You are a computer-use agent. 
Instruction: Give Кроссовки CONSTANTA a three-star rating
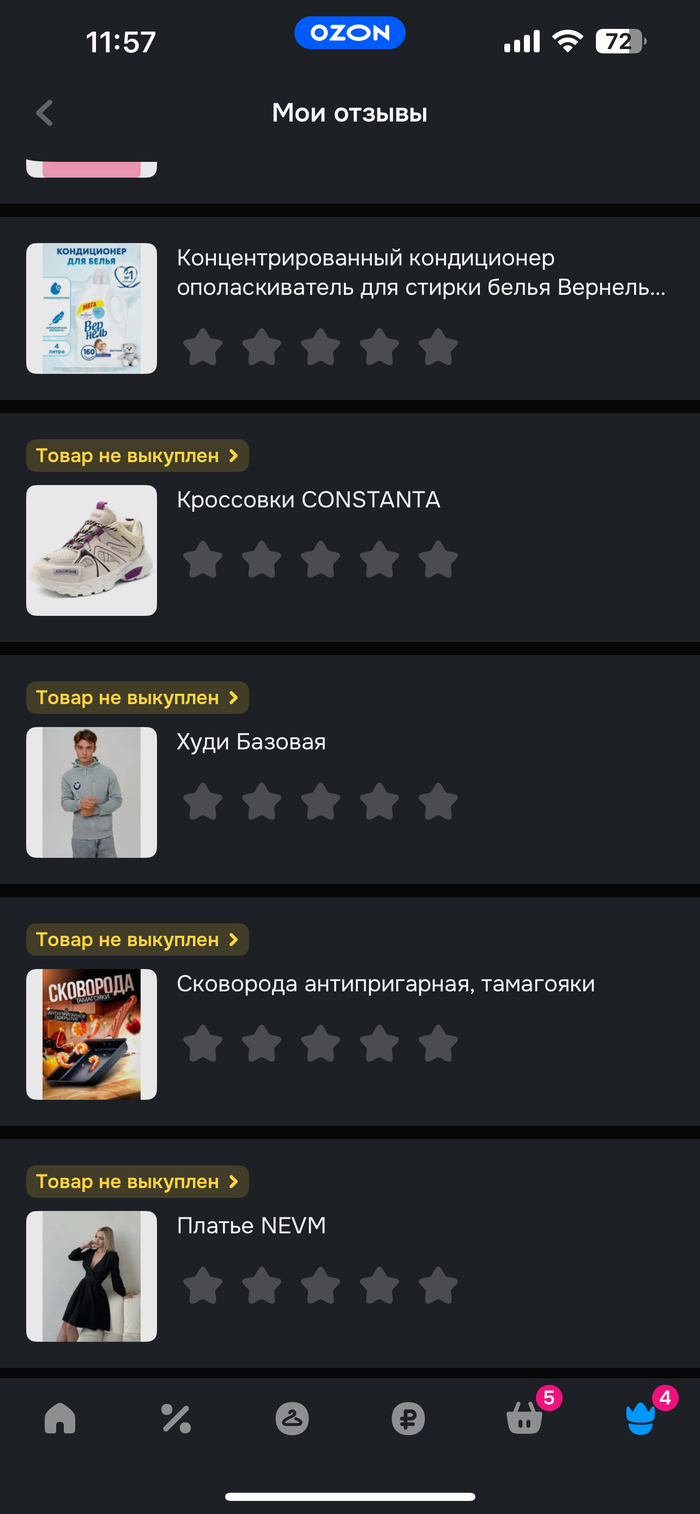[320, 560]
